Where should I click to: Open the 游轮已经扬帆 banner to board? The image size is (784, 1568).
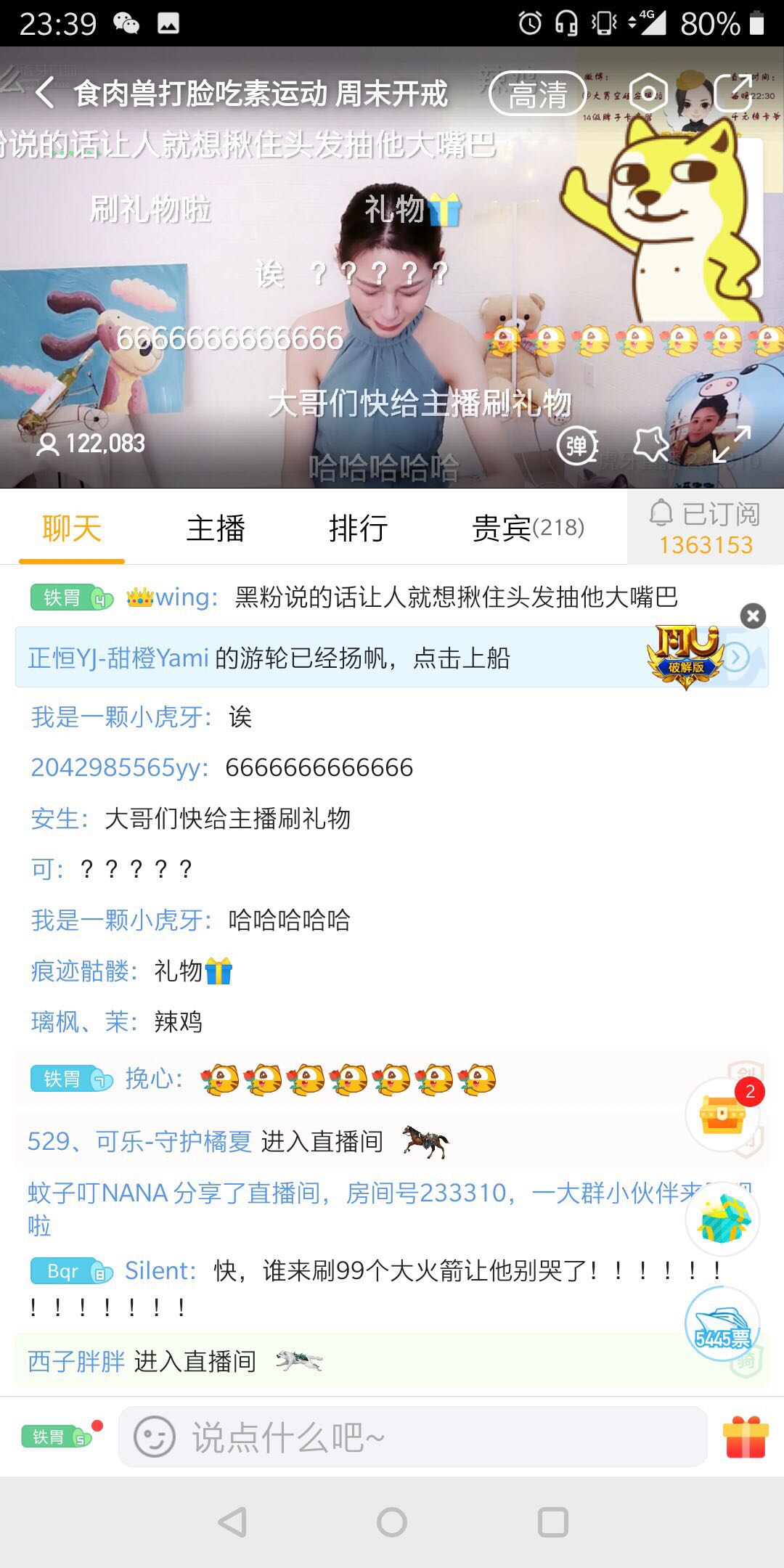coord(392,658)
